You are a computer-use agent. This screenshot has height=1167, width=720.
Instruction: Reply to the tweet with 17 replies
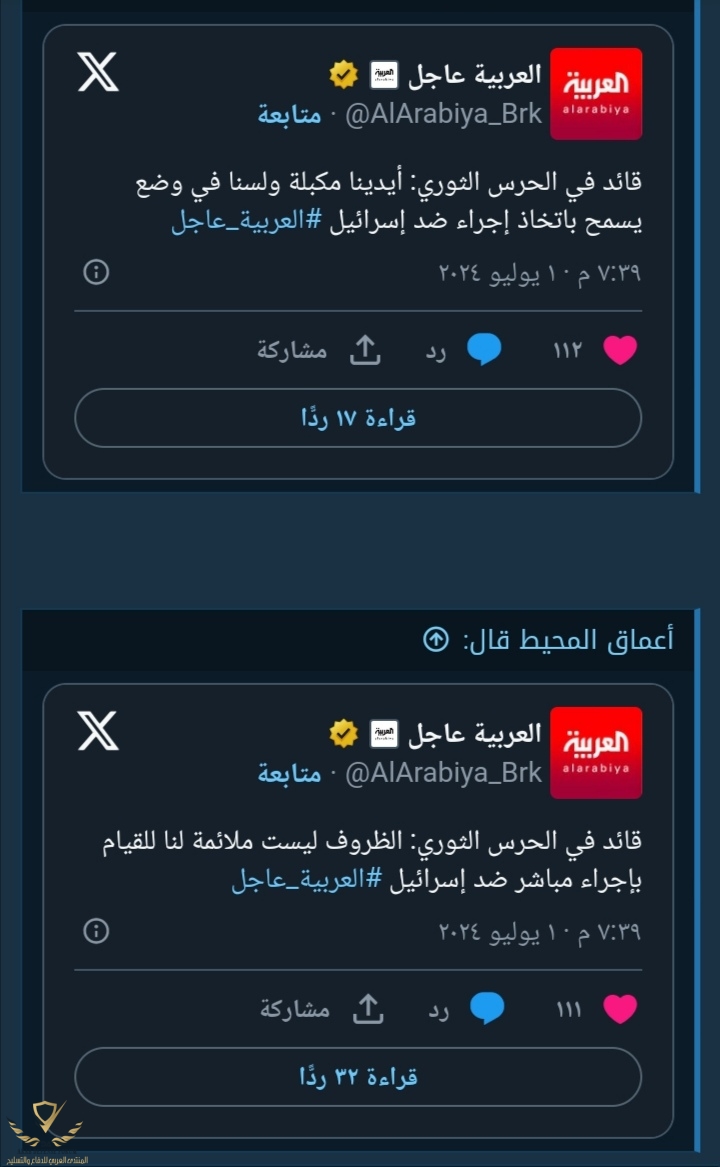[485, 350]
